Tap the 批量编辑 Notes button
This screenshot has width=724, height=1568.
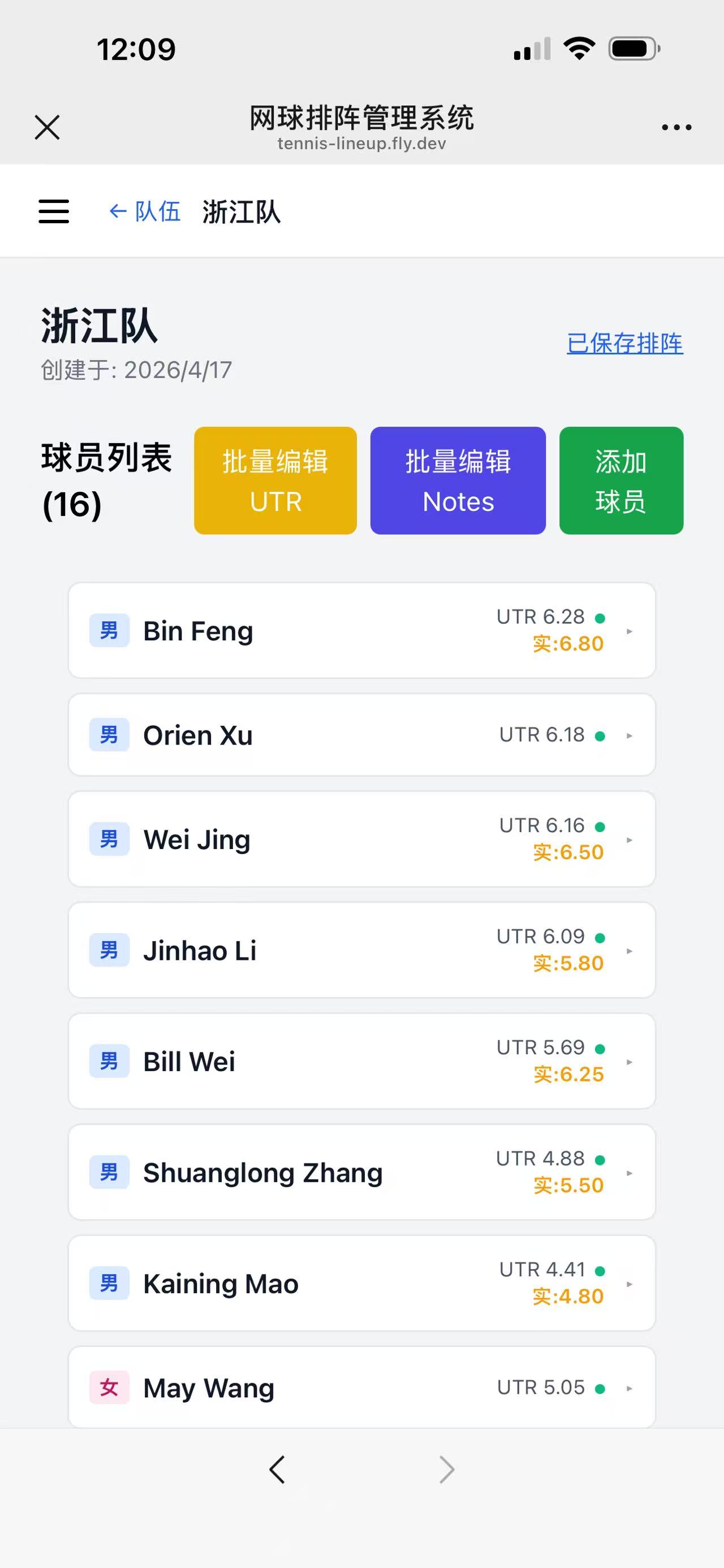pos(458,481)
